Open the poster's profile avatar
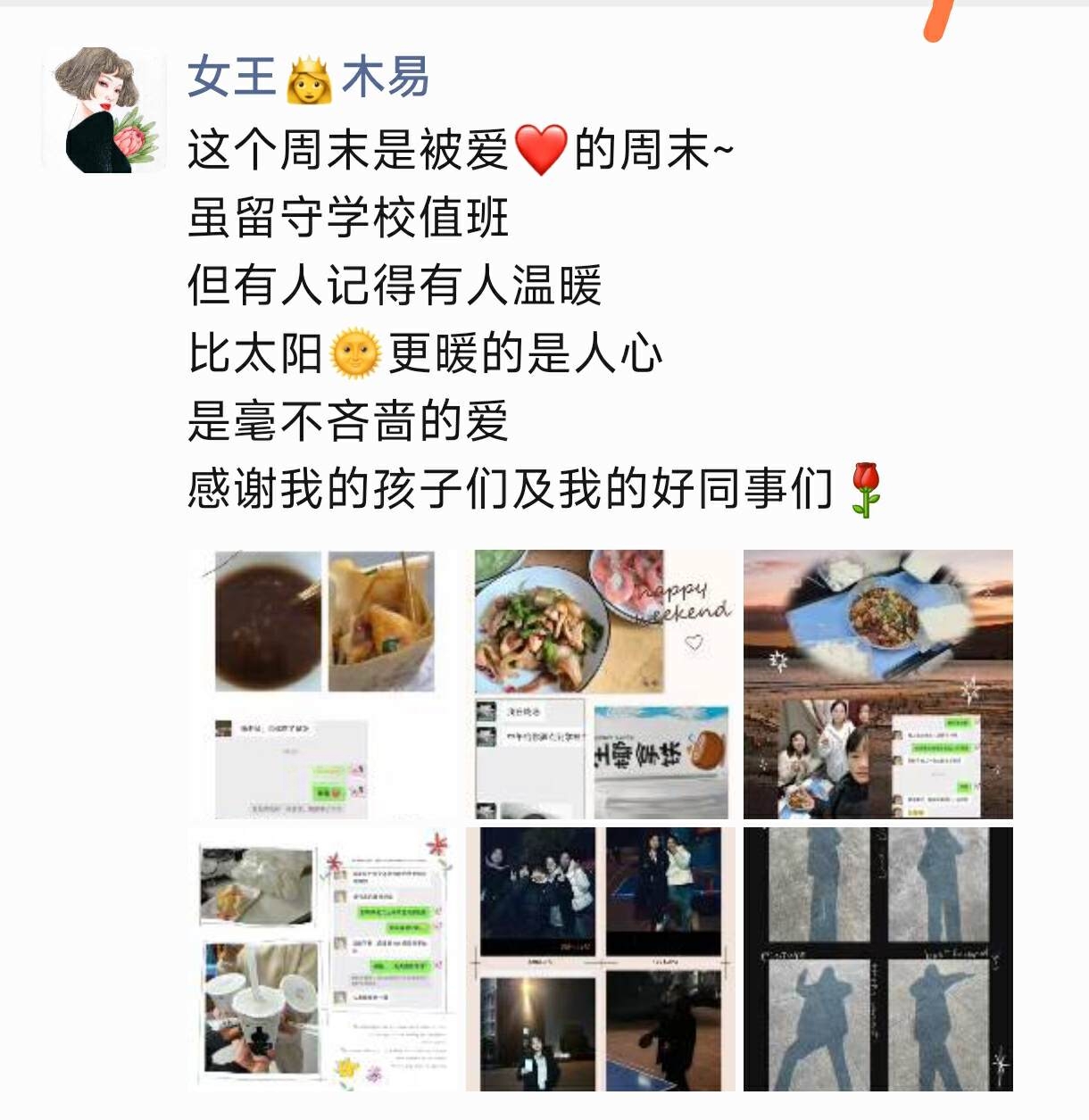 [x=104, y=110]
